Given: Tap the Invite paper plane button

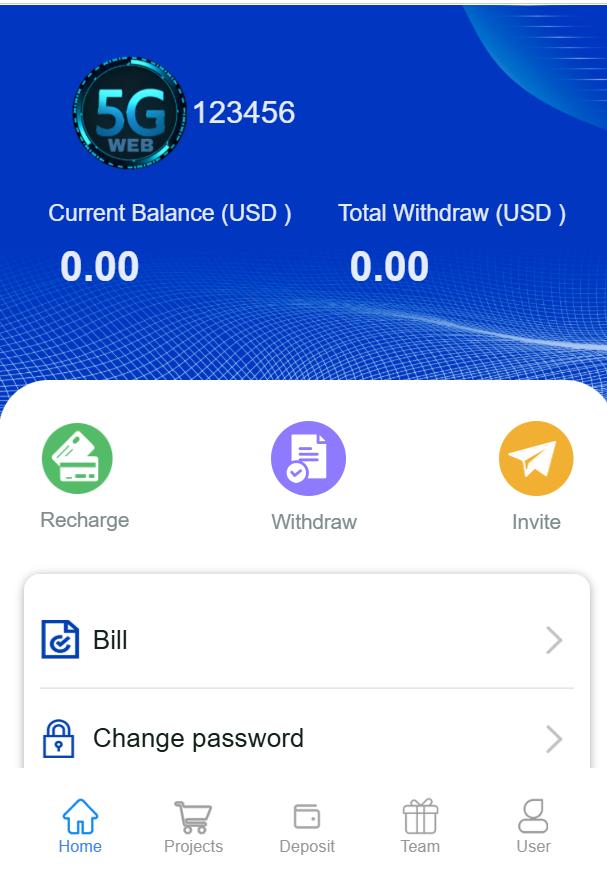Looking at the screenshot, I should click(536, 459).
